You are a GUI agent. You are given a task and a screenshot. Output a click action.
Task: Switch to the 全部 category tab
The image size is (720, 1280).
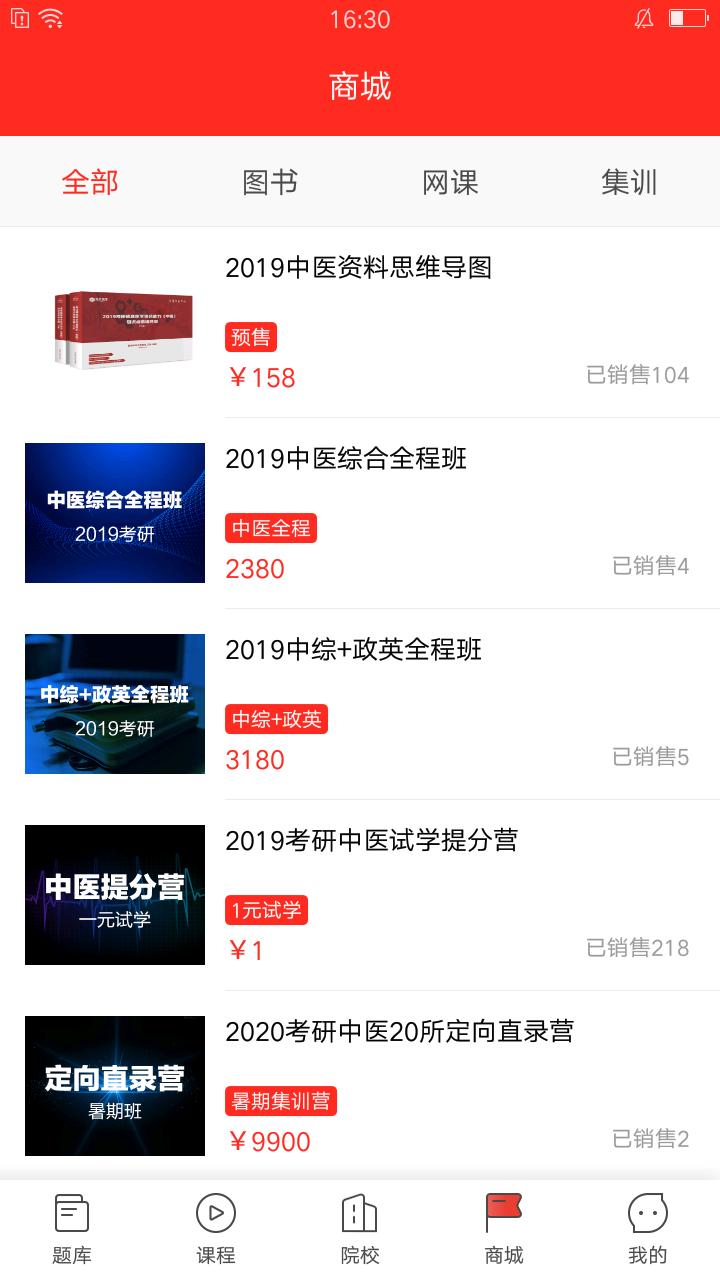click(90, 182)
